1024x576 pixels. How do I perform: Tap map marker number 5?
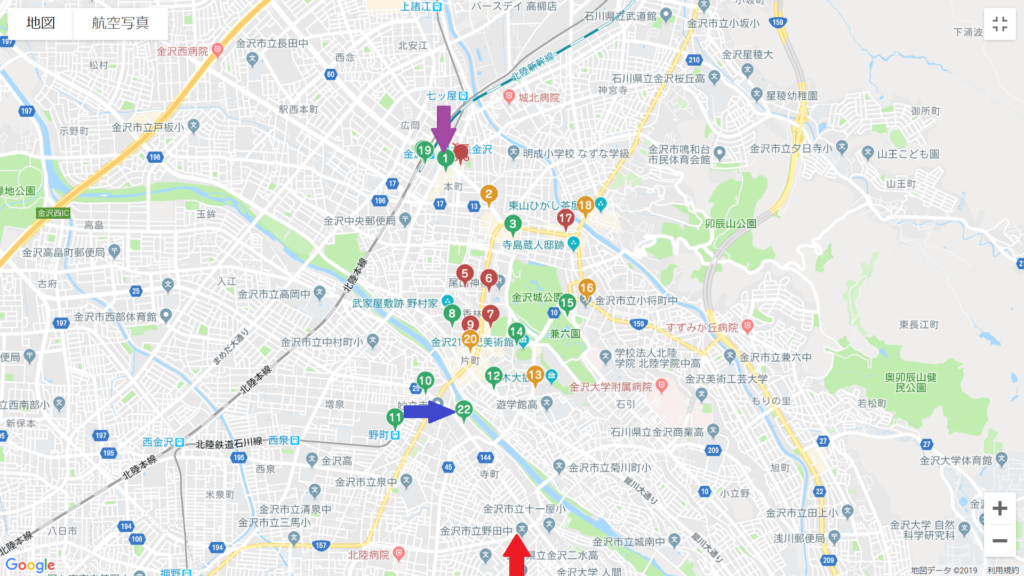pos(465,274)
